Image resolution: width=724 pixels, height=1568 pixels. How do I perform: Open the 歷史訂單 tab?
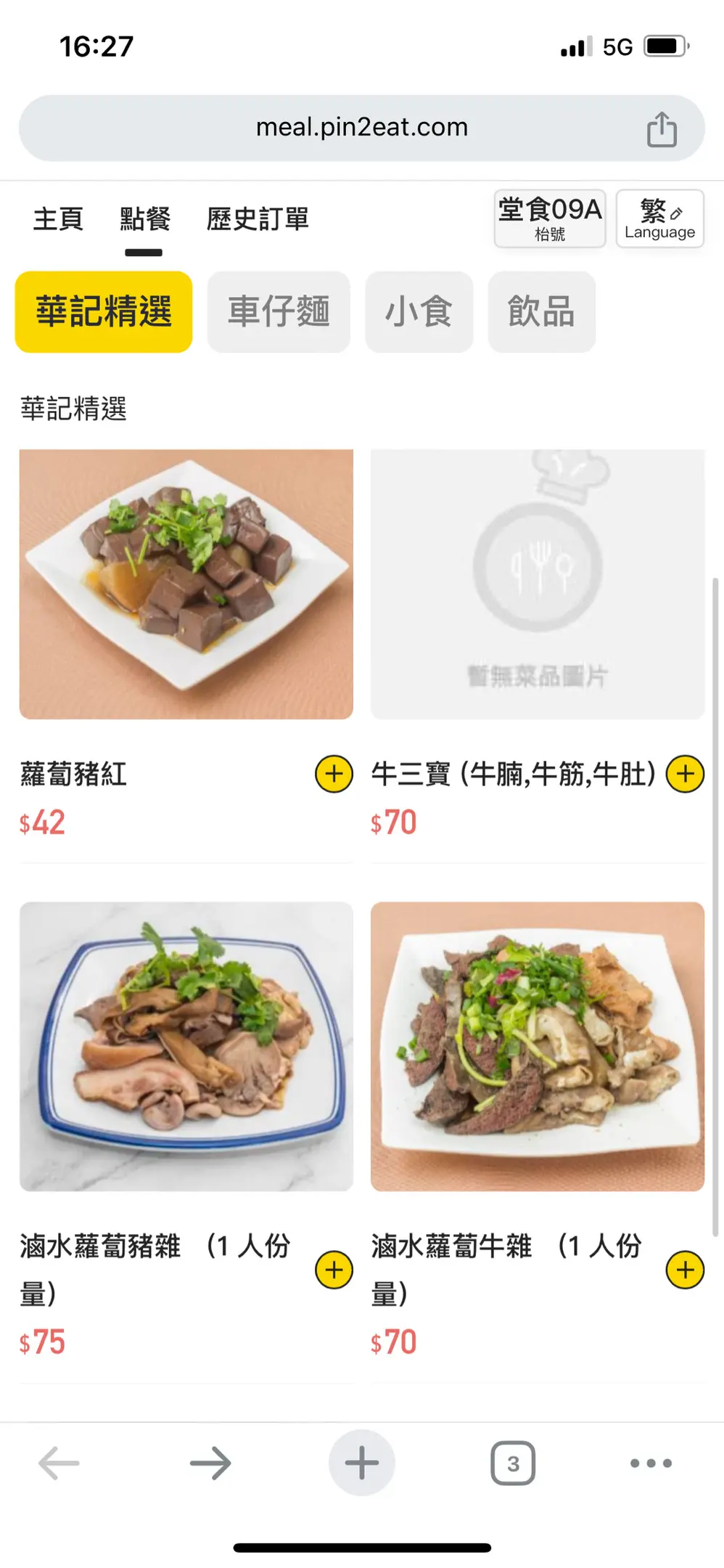click(258, 219)
